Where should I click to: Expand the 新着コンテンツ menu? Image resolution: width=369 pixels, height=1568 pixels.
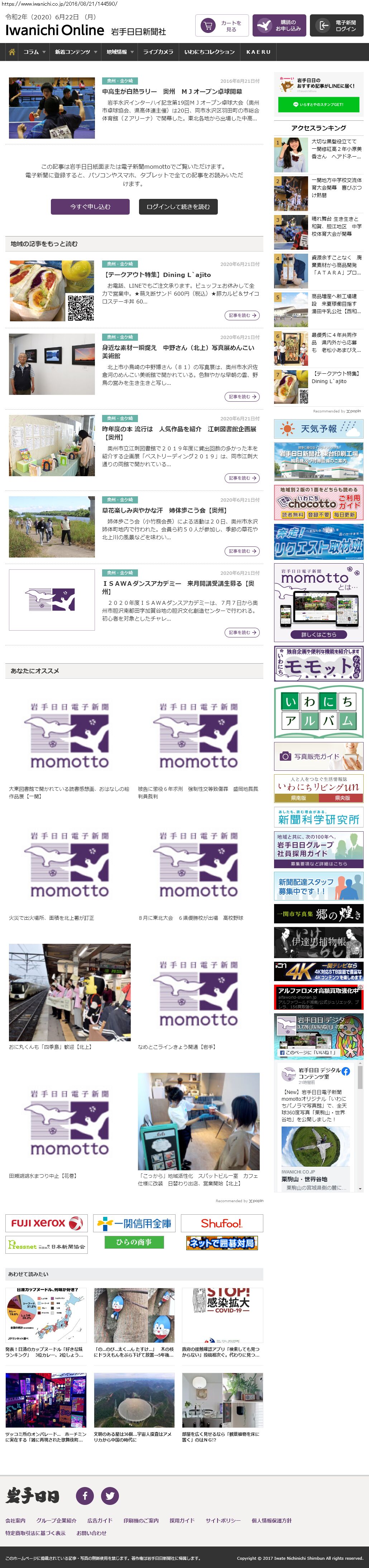coord(76,52)
